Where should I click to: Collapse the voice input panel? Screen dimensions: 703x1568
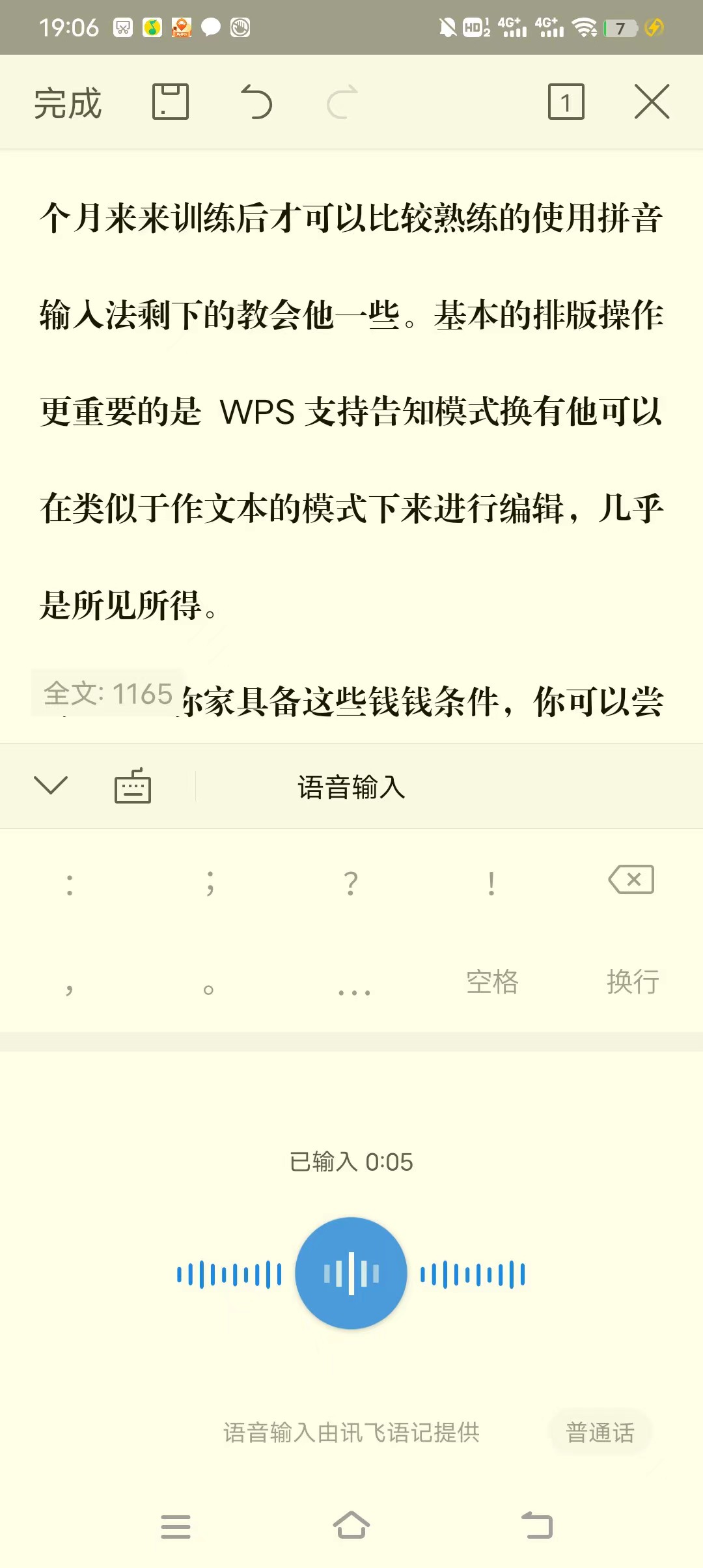pyautogui.click(x=51, y=785)
